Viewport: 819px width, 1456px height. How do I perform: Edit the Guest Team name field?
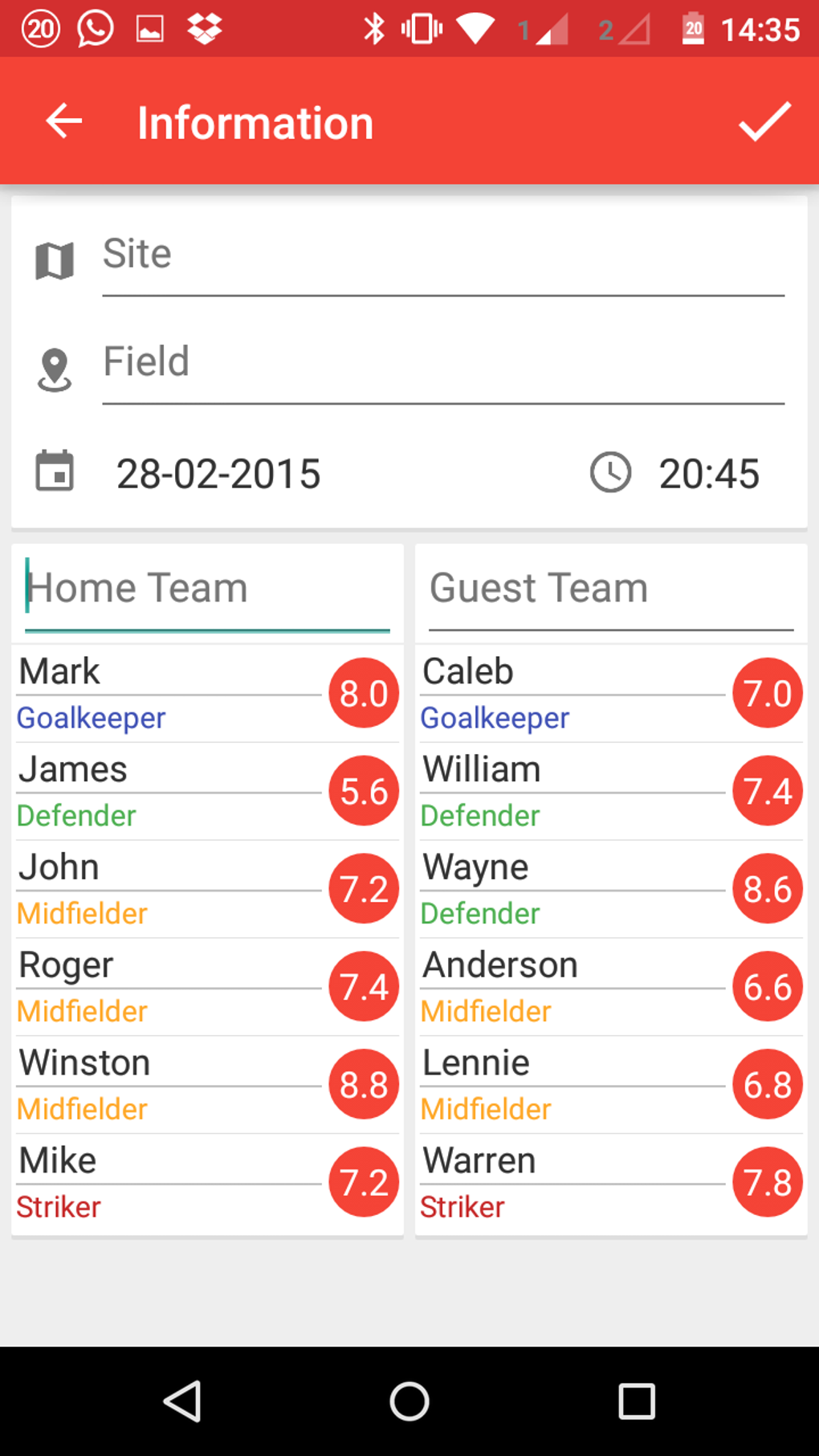(x=611, y=589)
